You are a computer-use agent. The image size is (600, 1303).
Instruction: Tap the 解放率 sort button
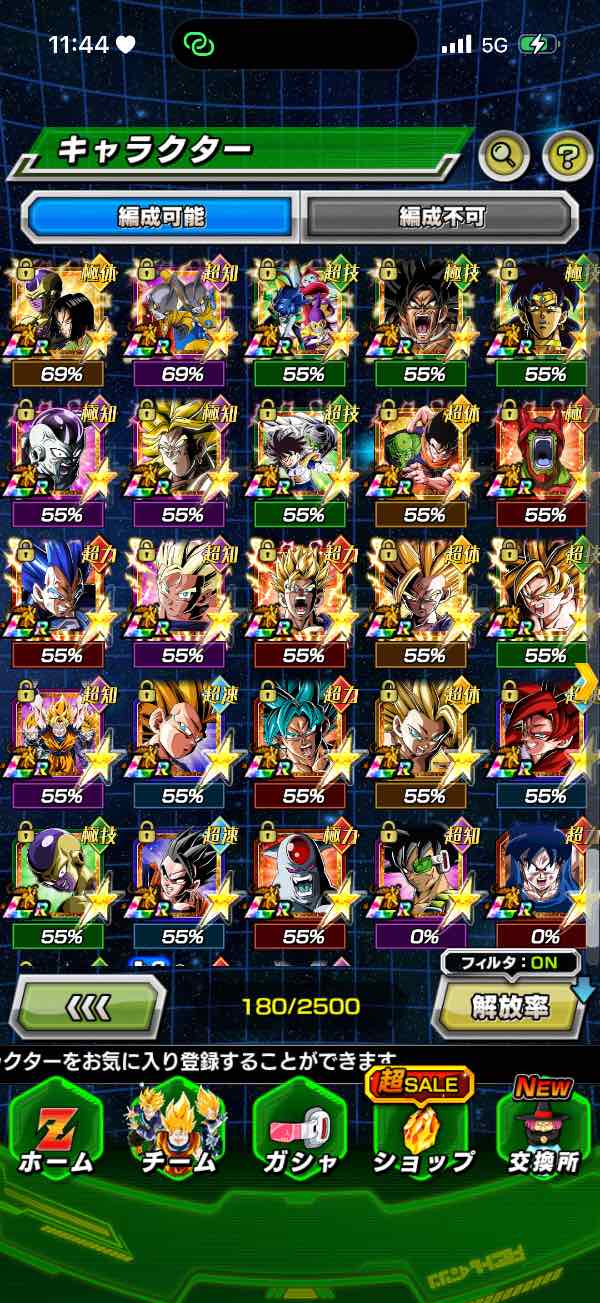pos(510,1005)
